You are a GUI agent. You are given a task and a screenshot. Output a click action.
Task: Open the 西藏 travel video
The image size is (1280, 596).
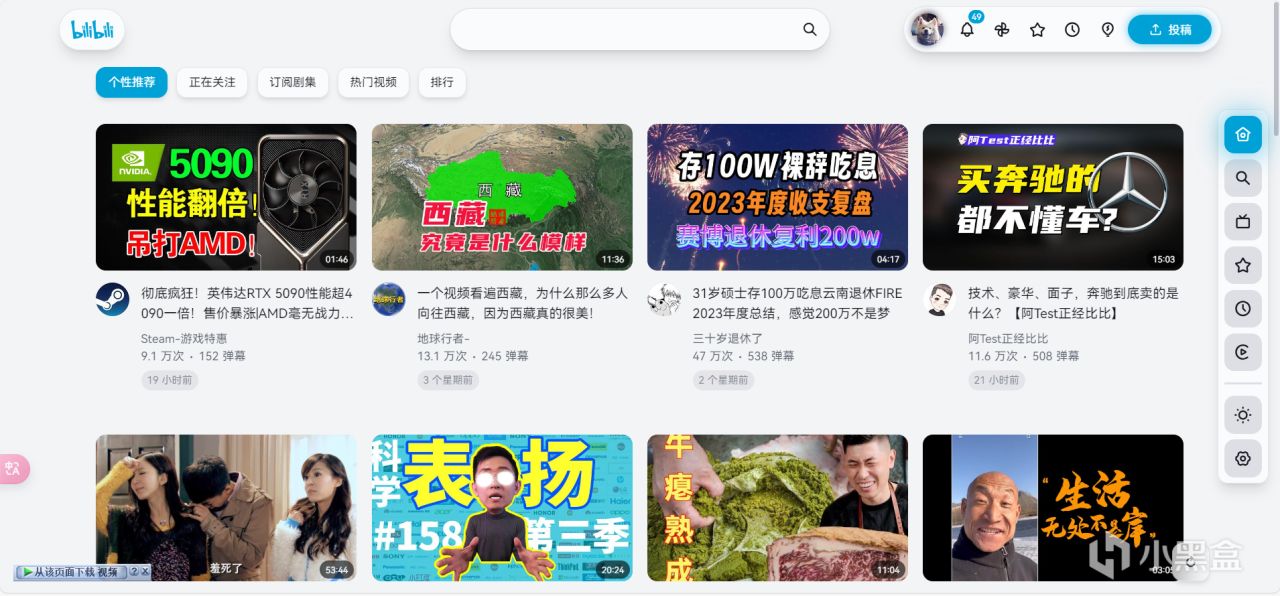[502, 197]
